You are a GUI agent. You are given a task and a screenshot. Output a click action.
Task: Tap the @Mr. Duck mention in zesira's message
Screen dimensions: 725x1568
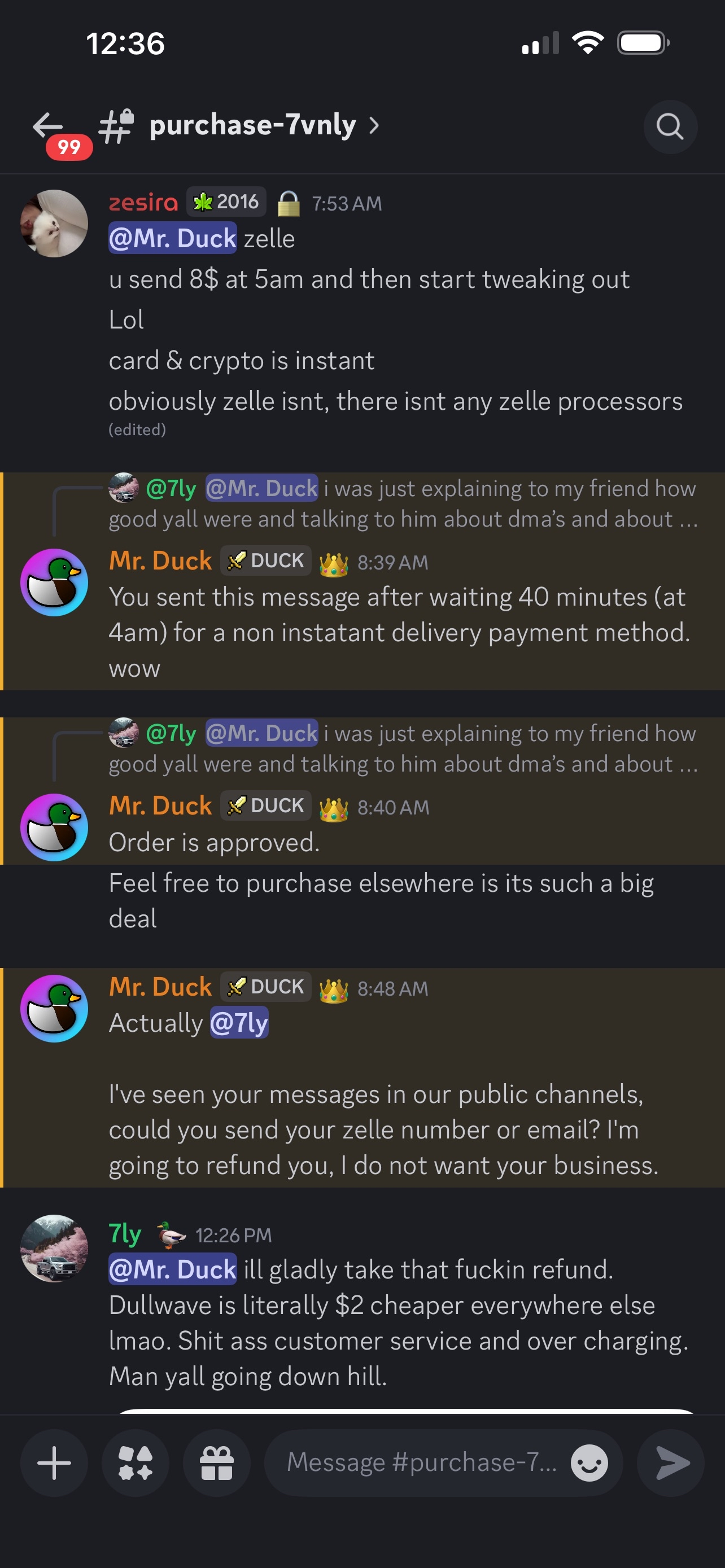[172, 238]
